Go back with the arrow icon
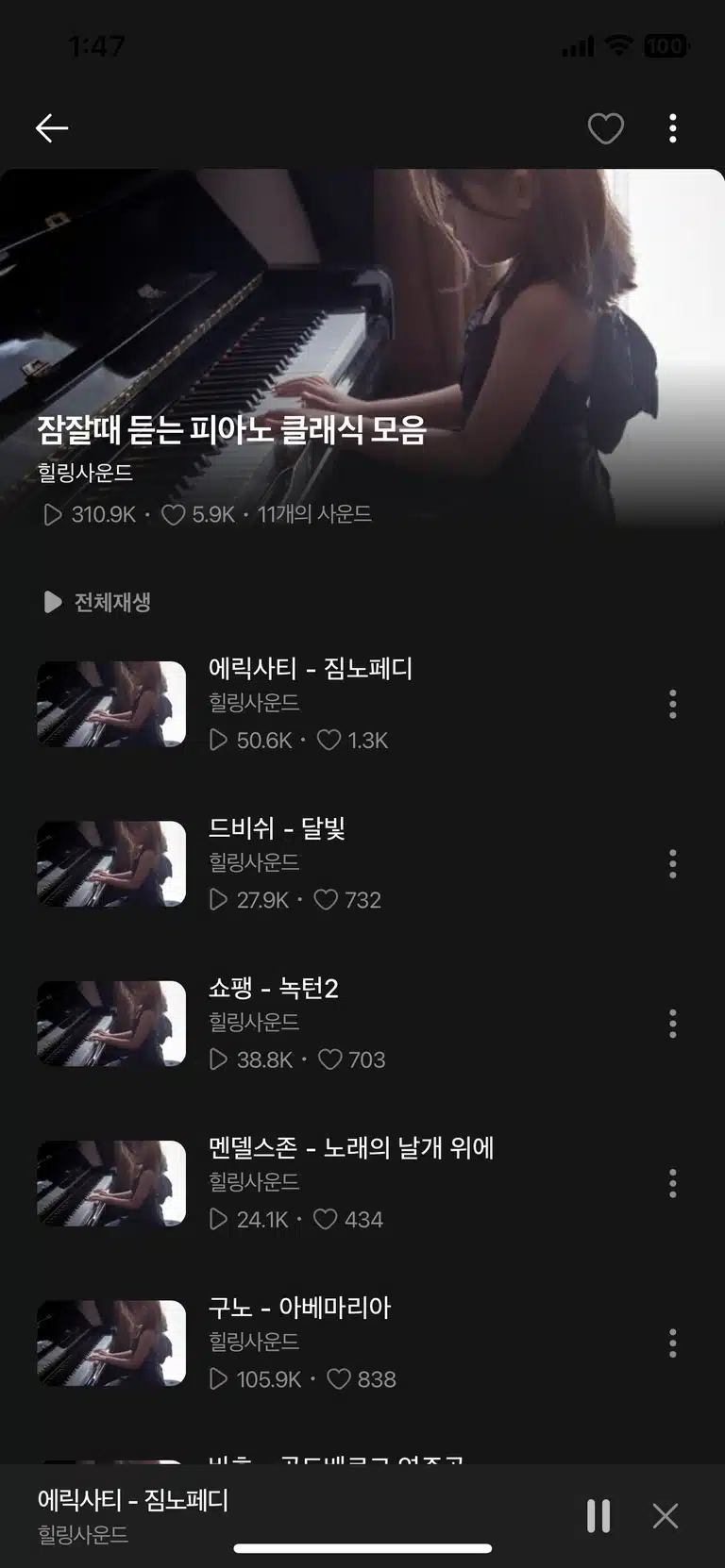Image resolution: width=725 pixels, height=1568 pixels. point(52,127)
